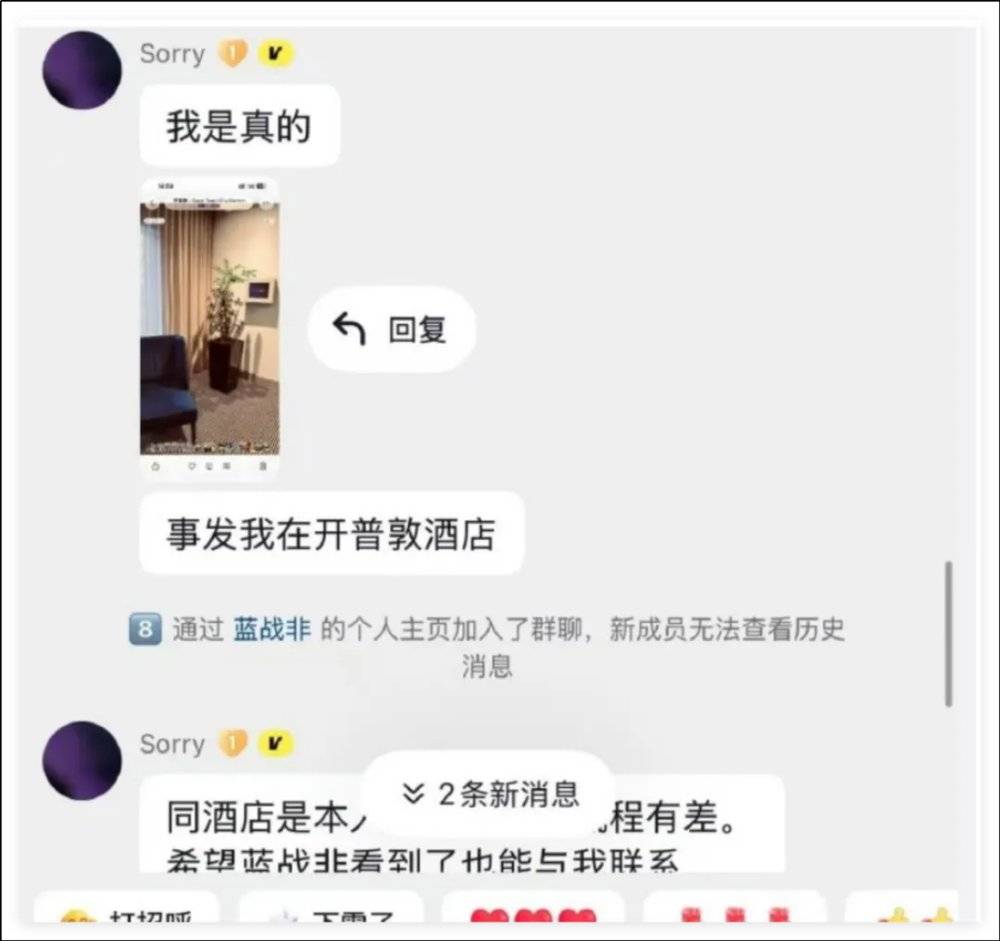Open the 蓝战非 profile link
Viewport: 1000px width, 941px height.
(272, 630)
